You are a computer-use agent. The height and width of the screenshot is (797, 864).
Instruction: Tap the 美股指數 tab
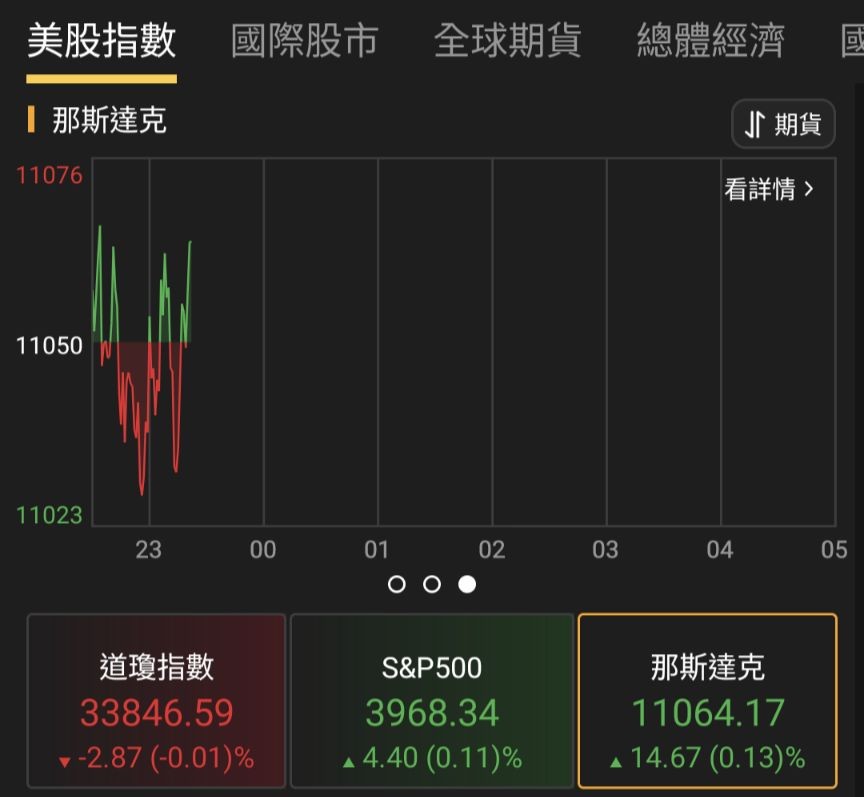point(101,41)
